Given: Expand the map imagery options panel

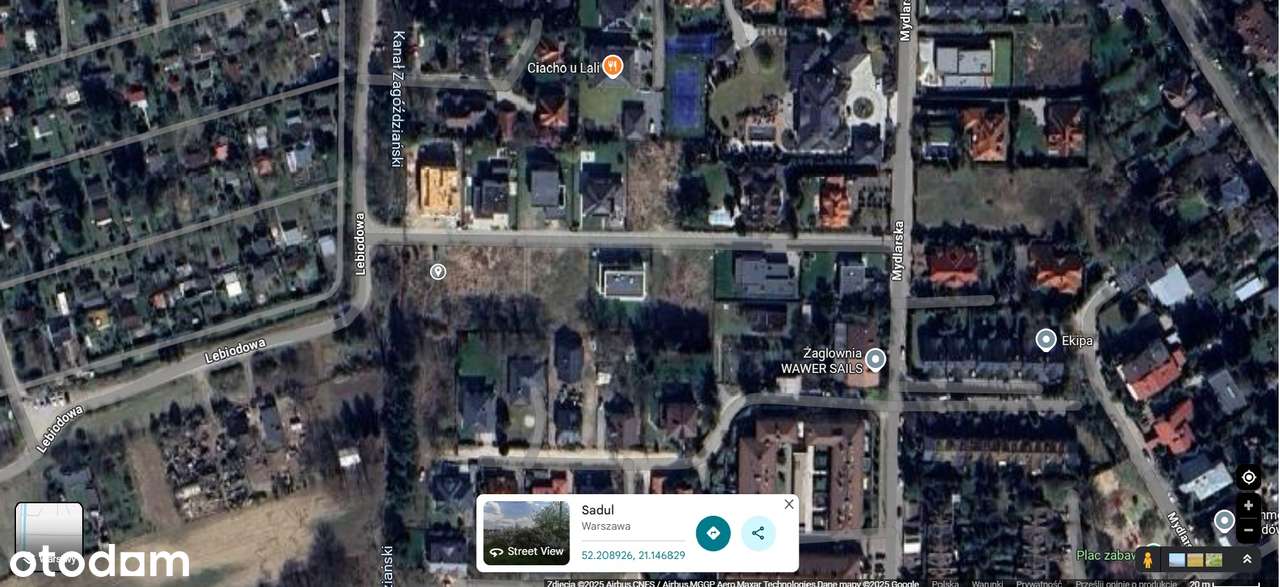Looking at the screenshot, I should coord(1247,559).
